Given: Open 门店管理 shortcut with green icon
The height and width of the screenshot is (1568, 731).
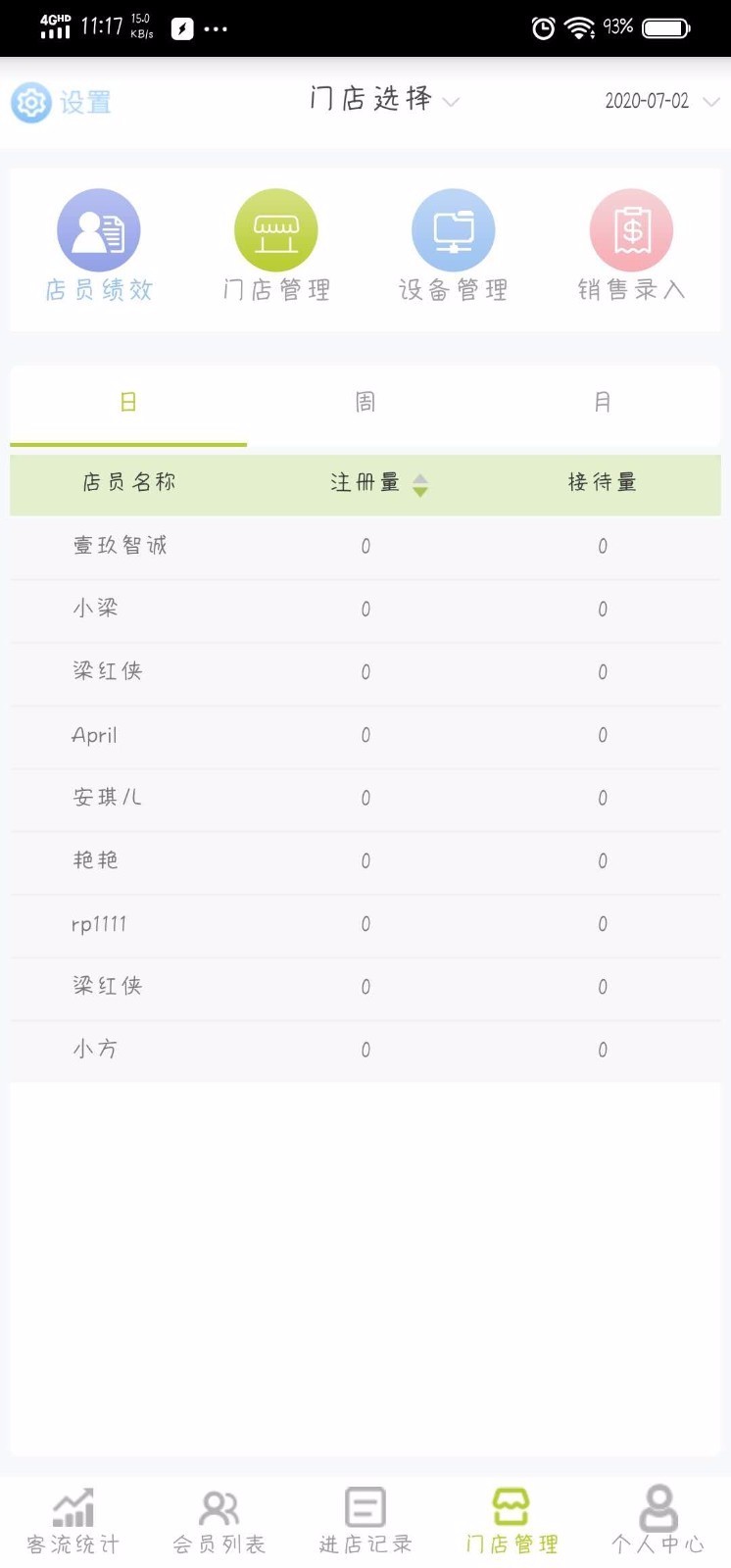Looking at the screenshot, I should tap(276, 245).
